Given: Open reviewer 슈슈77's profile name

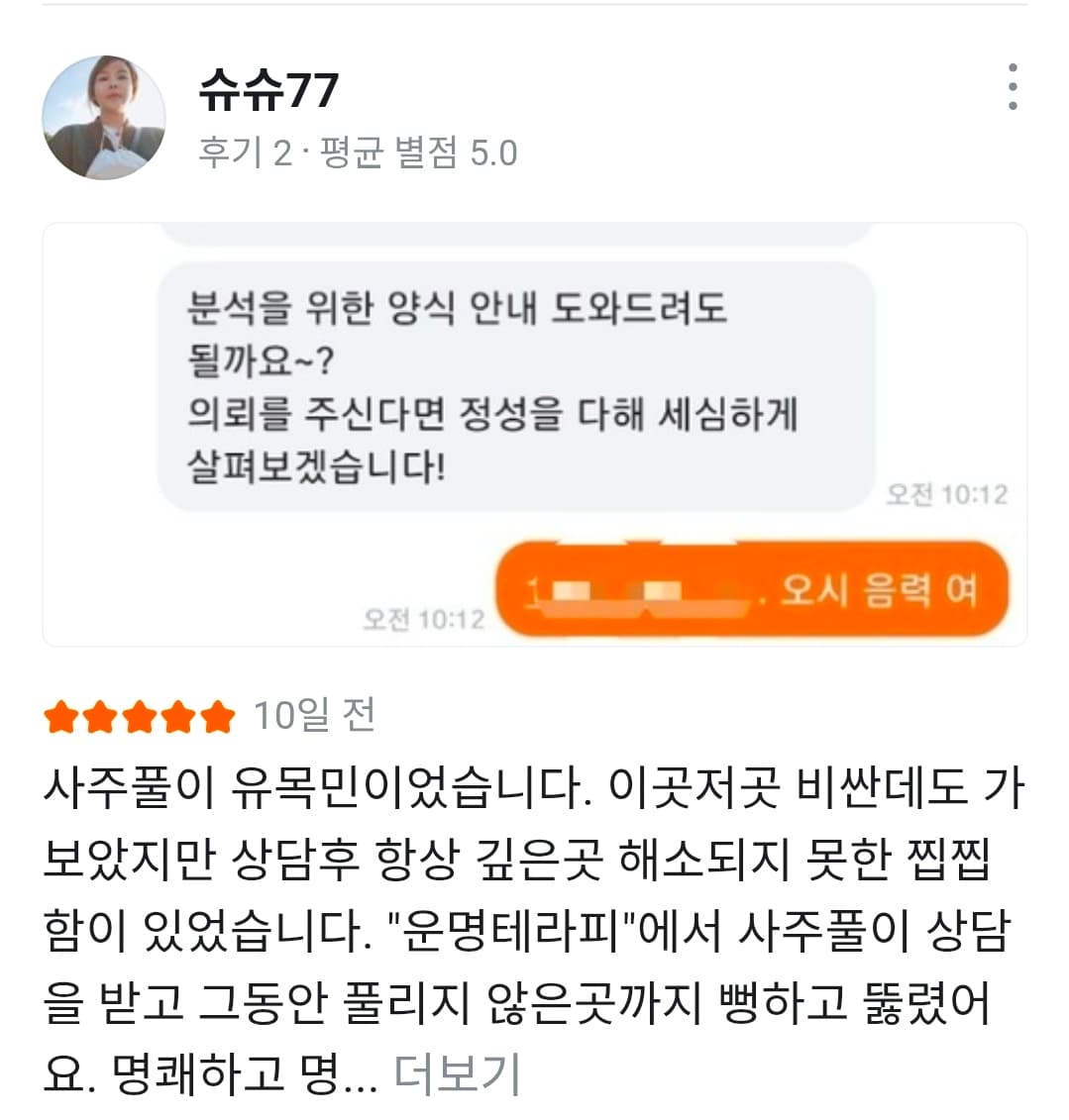Looking at the screenshot, I should [x=268, y=91].
